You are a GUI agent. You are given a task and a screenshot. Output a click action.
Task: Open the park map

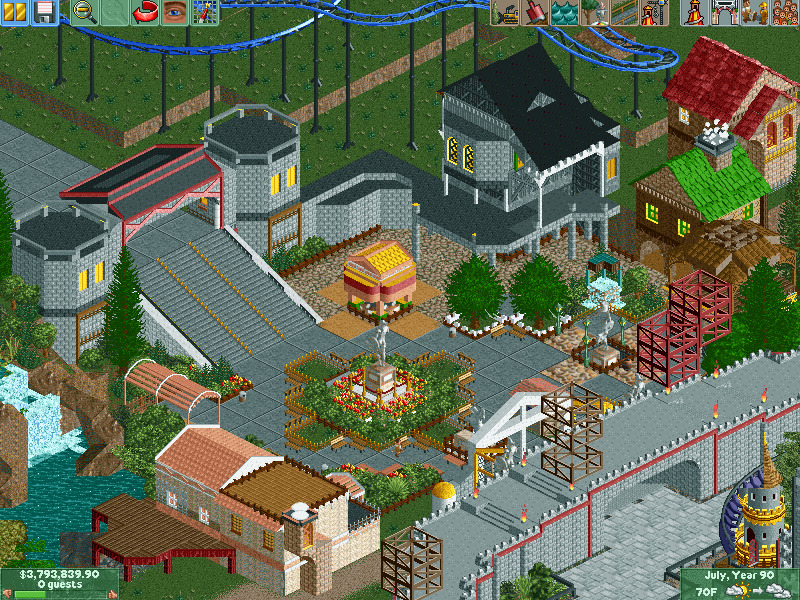[x=205, y=12]
